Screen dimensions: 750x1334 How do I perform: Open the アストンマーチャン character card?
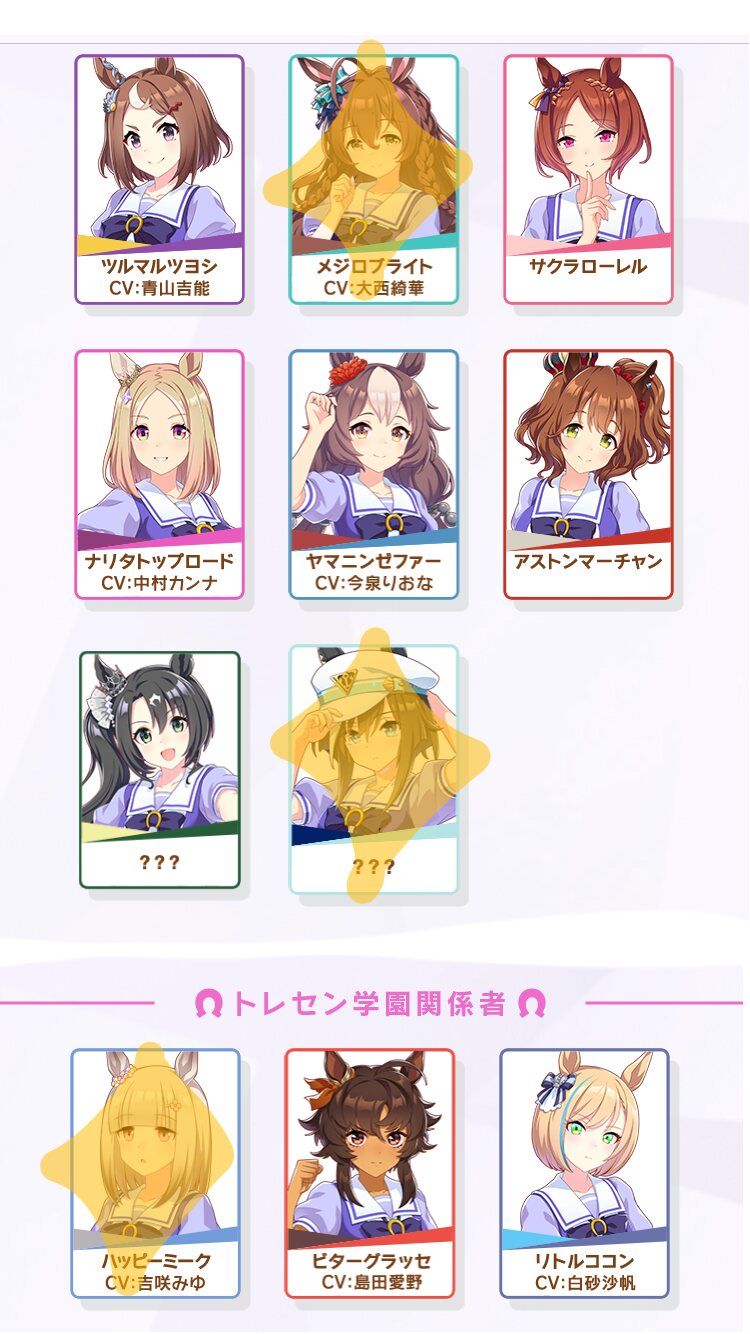pos(588,474)
